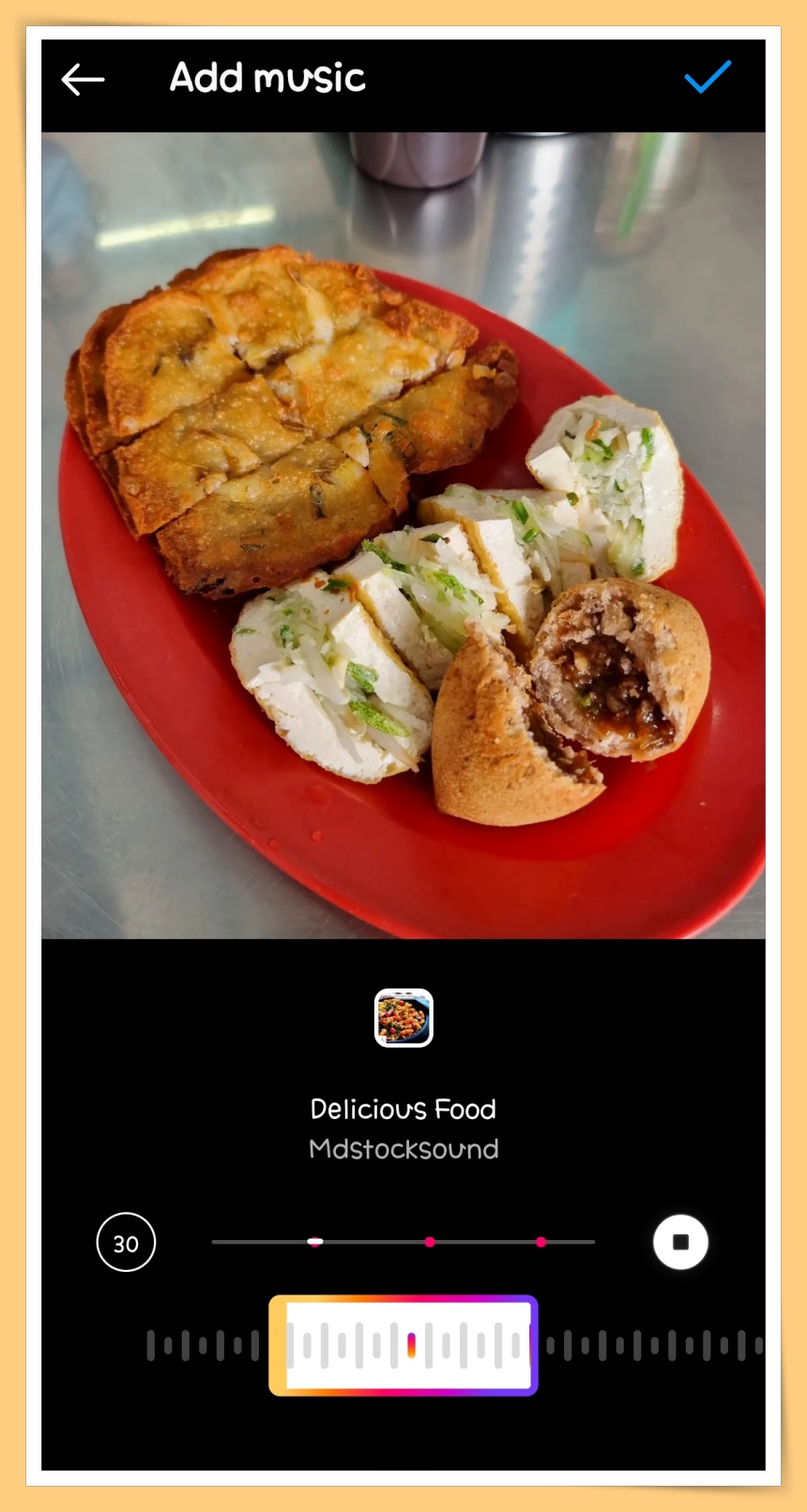The width and height of the screenshot is (807, 1512).
Task: Confirm music selection with the checkmark
Action: point(707,78)
